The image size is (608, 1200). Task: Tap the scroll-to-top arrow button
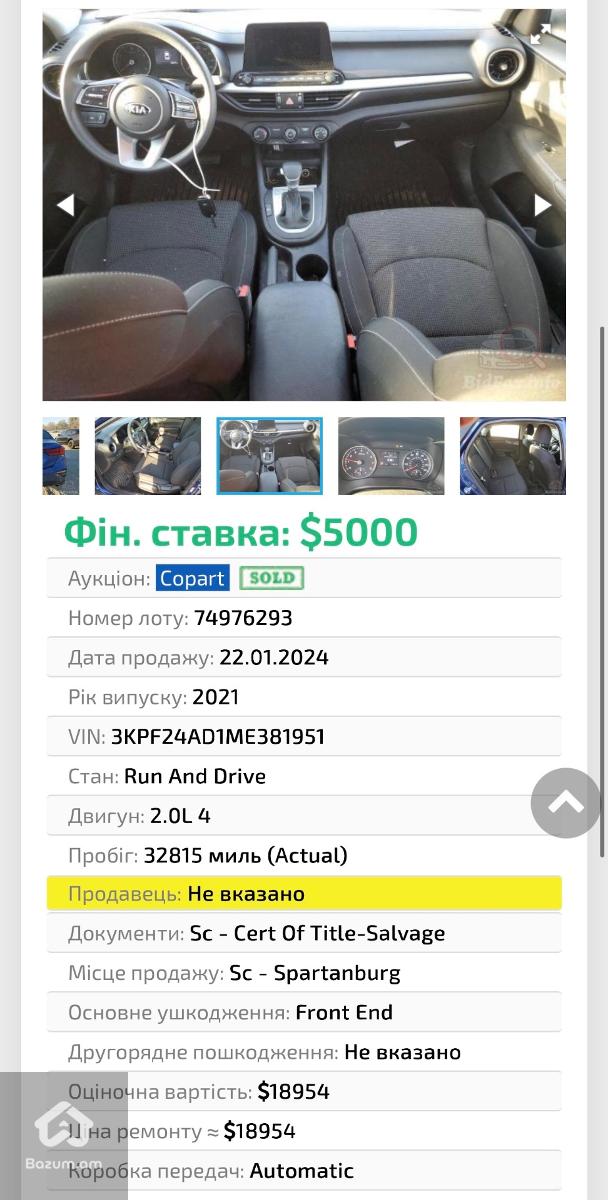point(565,802)
